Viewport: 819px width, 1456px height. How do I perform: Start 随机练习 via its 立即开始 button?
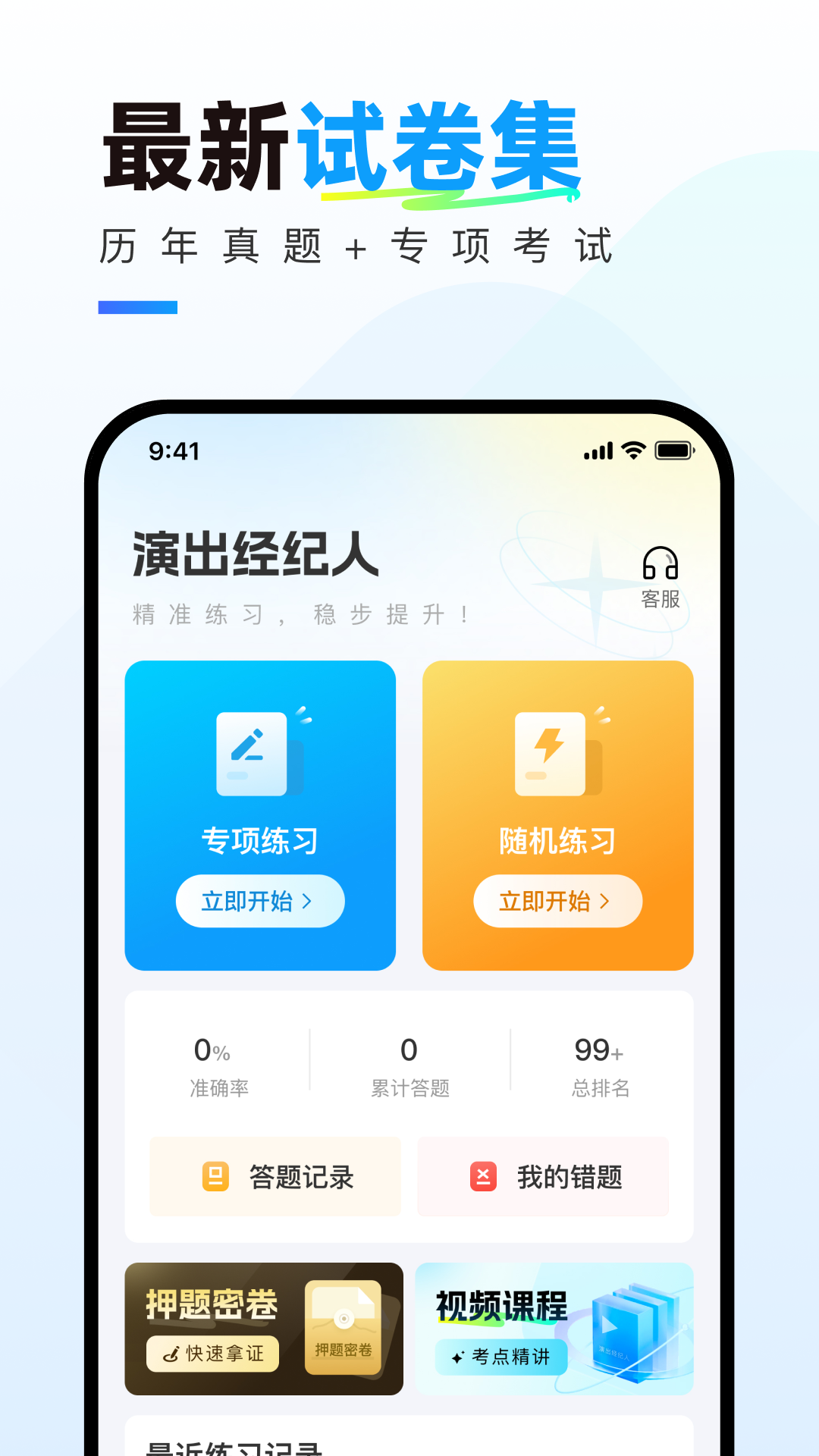coord(558,901)
